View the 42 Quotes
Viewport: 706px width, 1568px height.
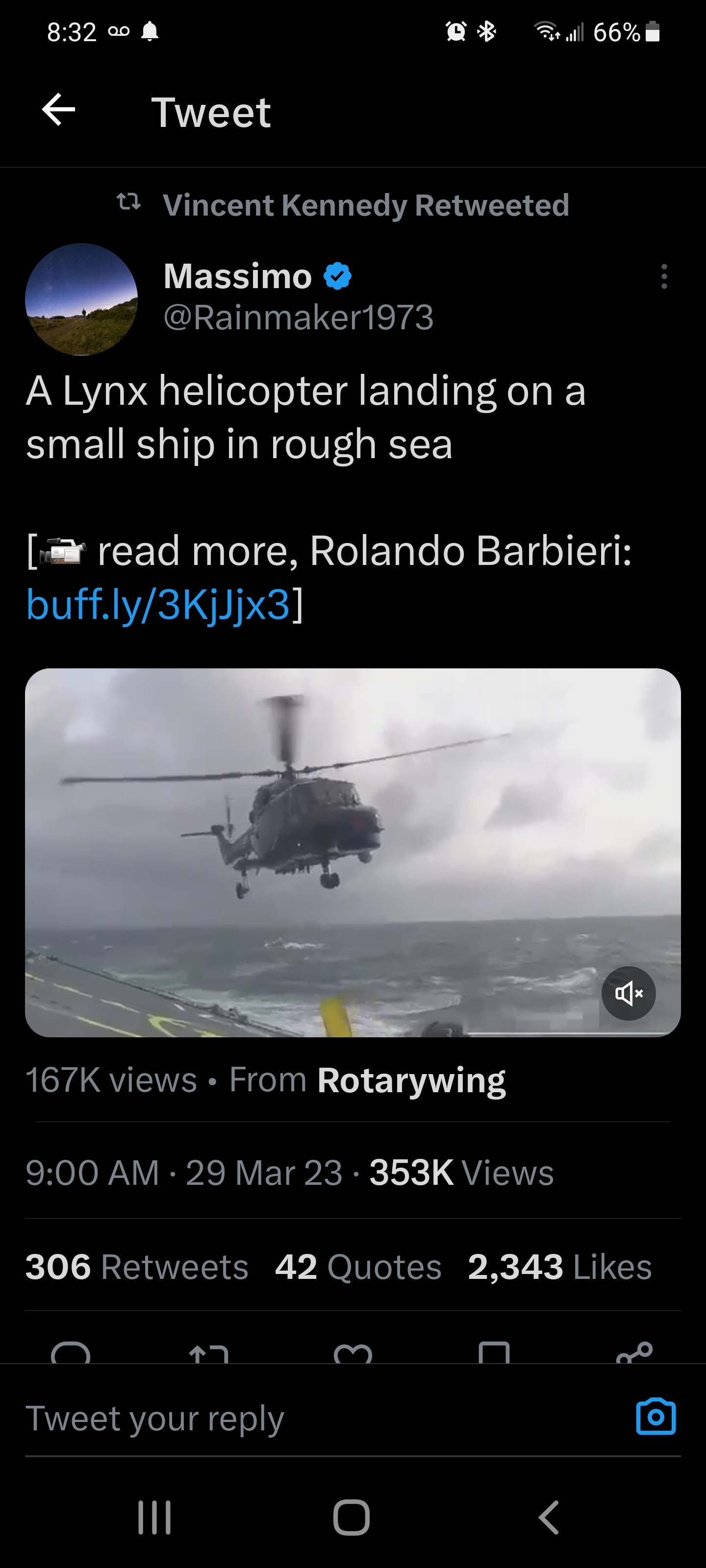[357, 1267]
